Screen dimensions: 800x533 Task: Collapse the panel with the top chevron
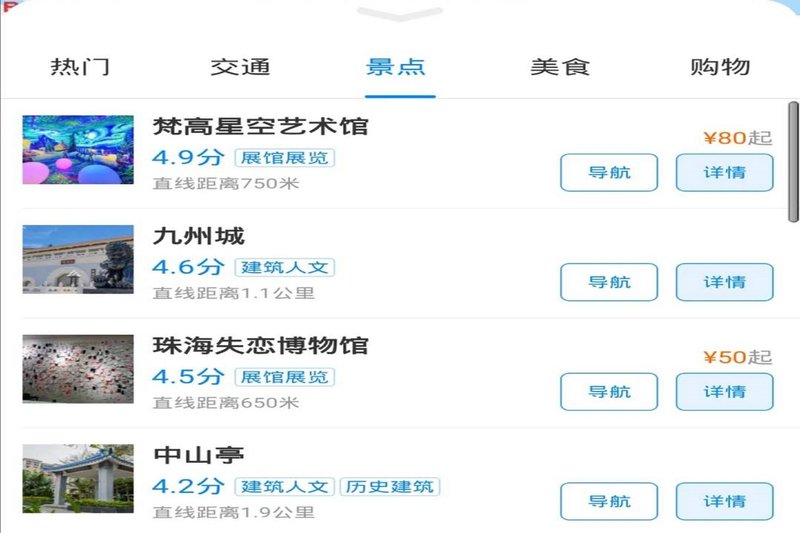[x=399, y=13]
